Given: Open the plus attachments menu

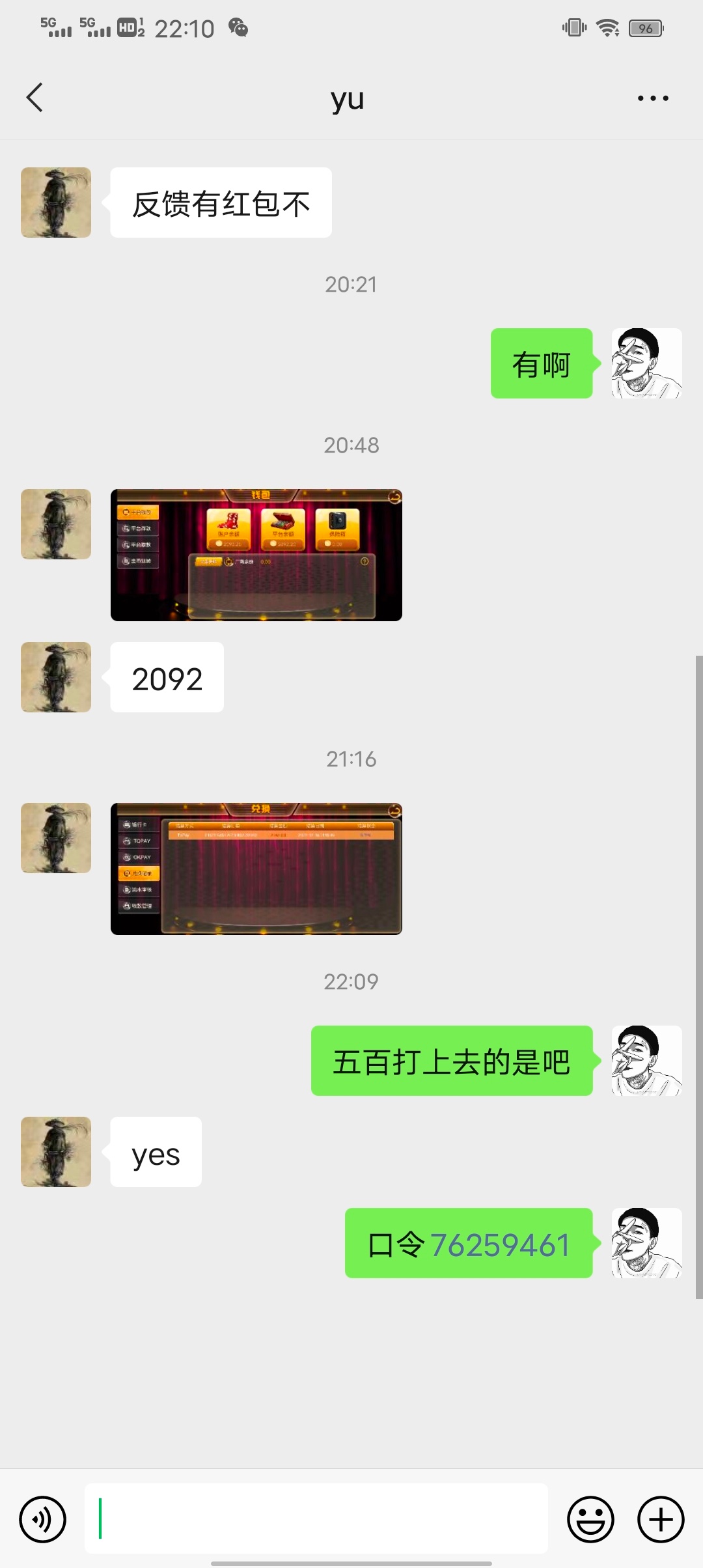Looking at the screenshot, I should (660, 1520).
